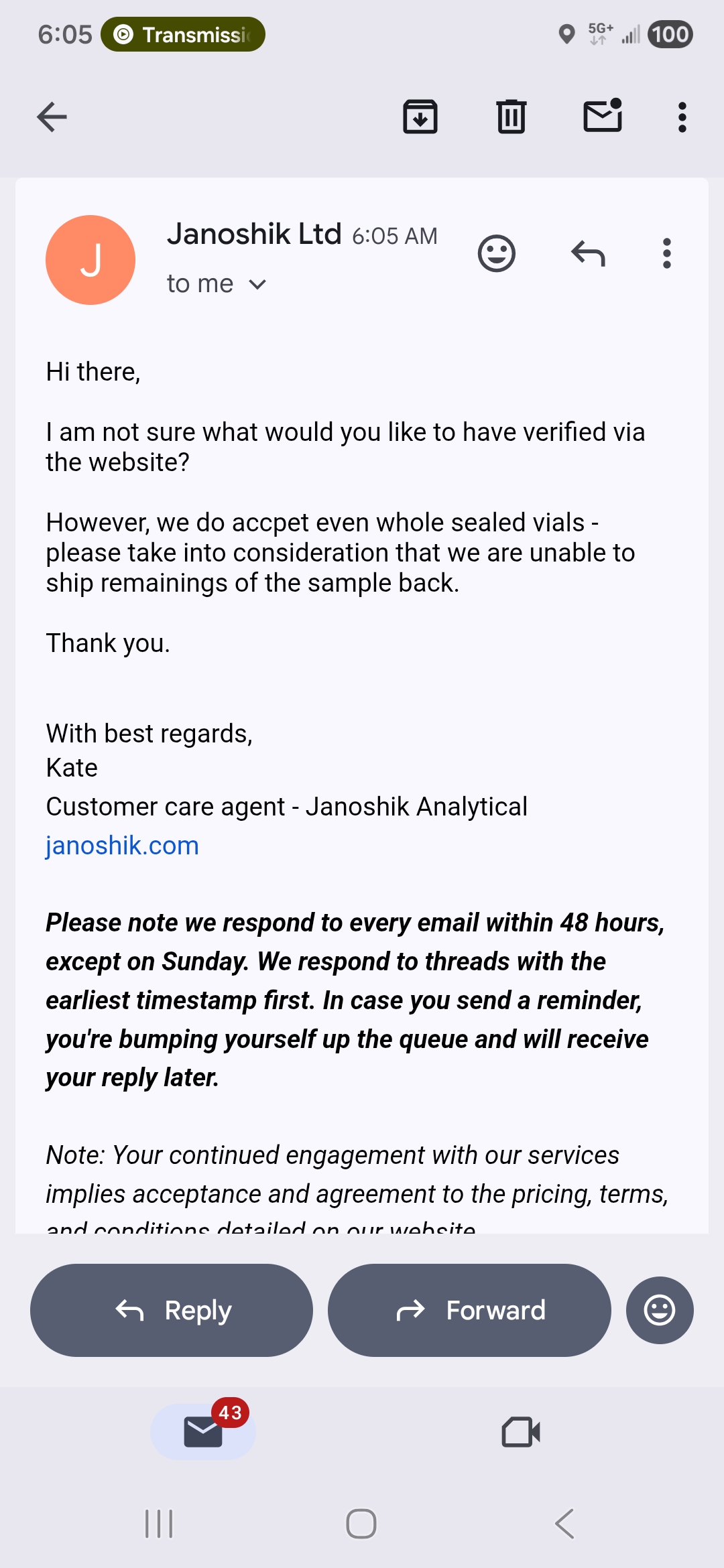This screenshot has height=1568, width=724.
Task: Switch to the Mail tab
Action: [203, 1432]
